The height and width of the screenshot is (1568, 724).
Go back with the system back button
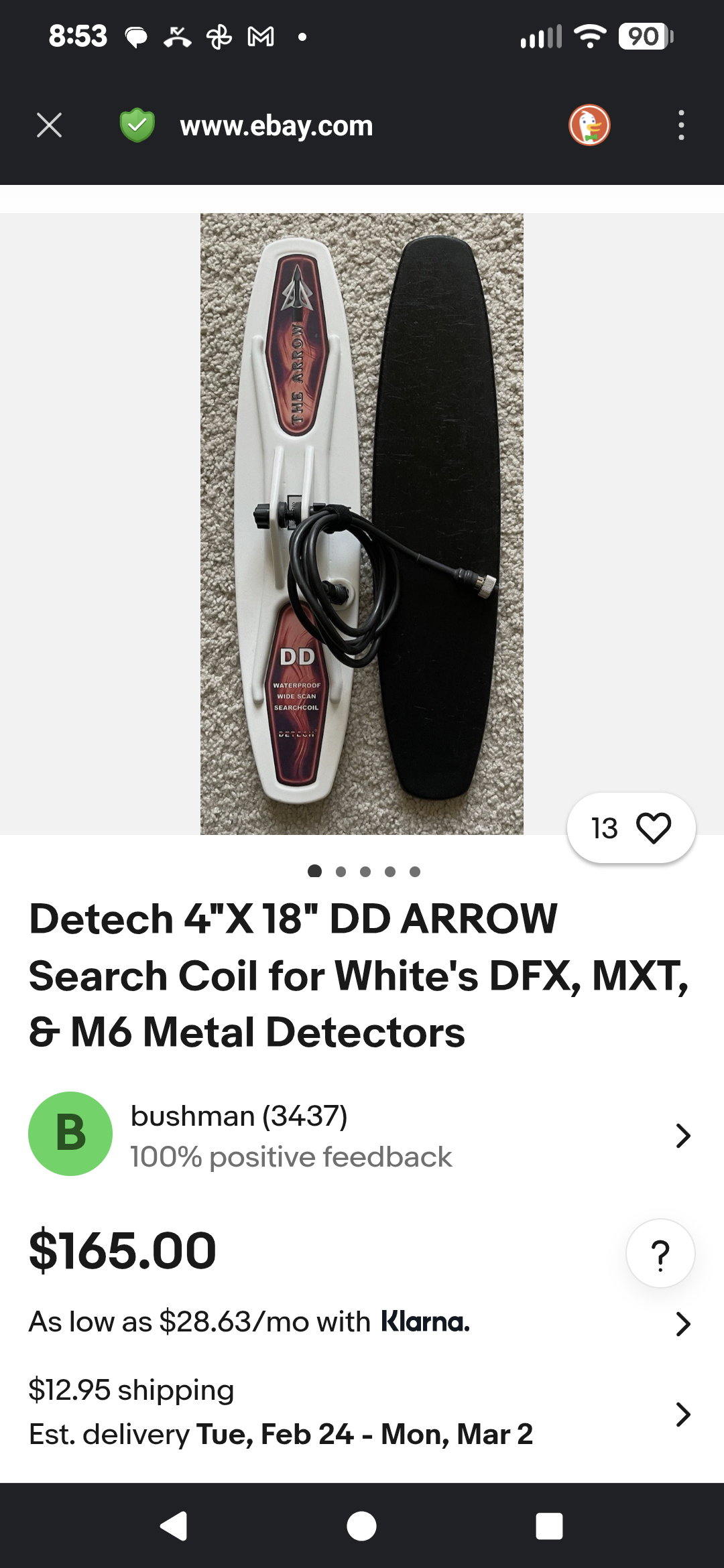[x=174, y=1526]
